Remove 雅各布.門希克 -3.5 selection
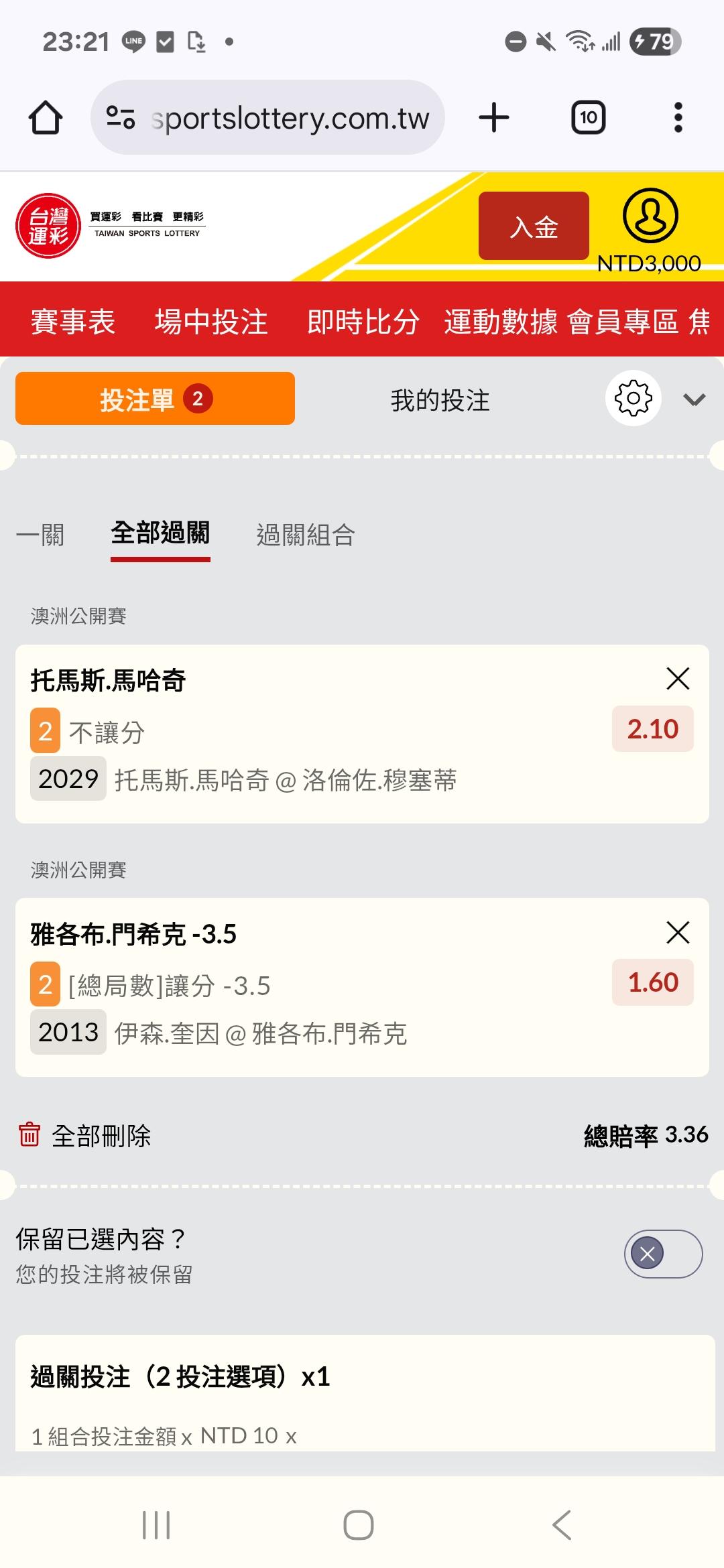 point(678,932)
